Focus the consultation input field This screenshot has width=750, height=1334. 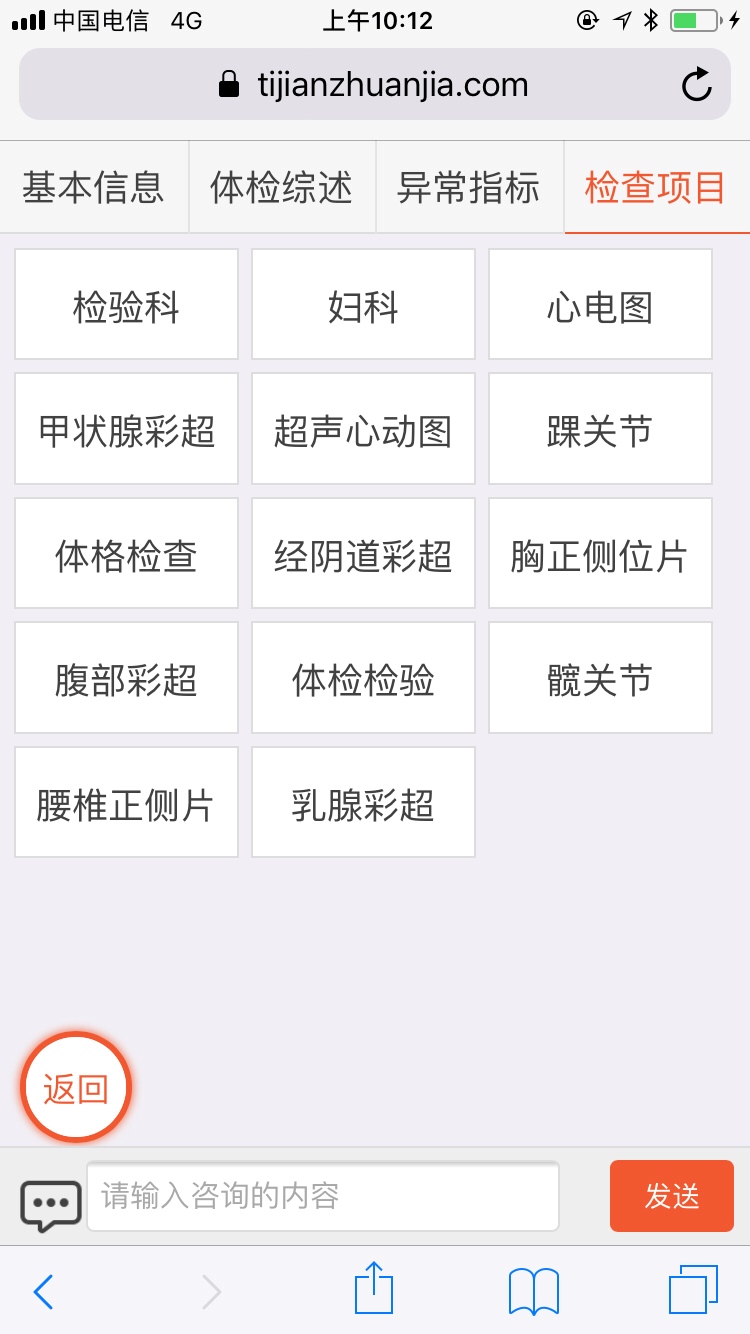pyautogui.click(x=322, y=1196)
